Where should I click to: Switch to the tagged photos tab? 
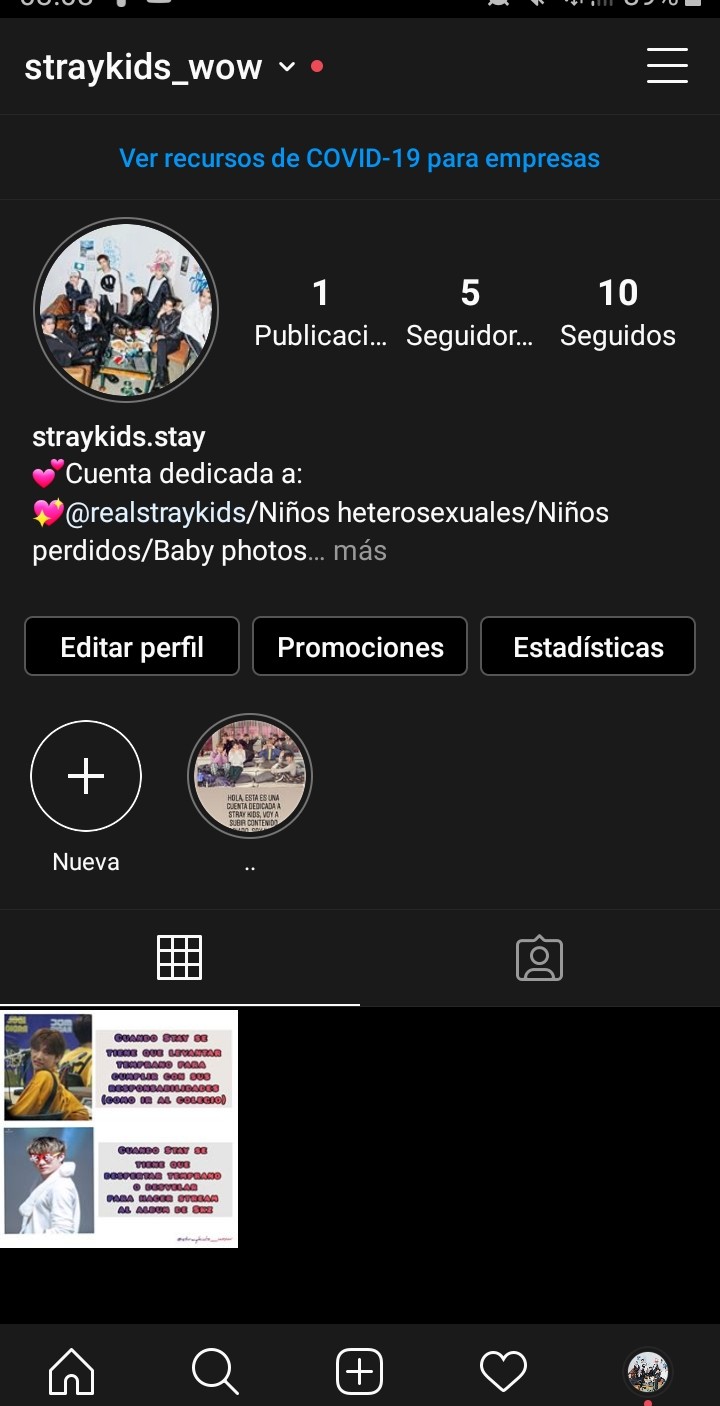[539, 958]
